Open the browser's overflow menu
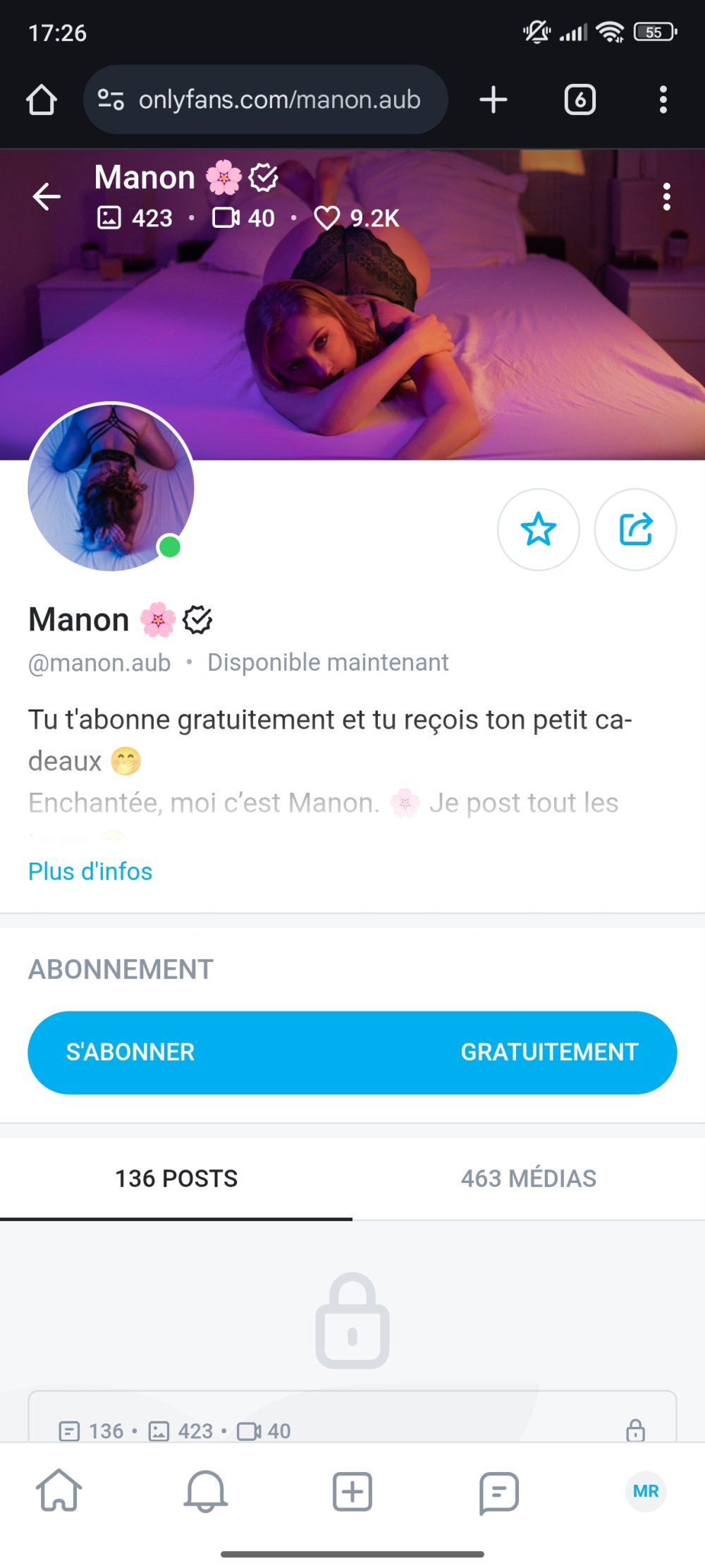 click(663, 99)
